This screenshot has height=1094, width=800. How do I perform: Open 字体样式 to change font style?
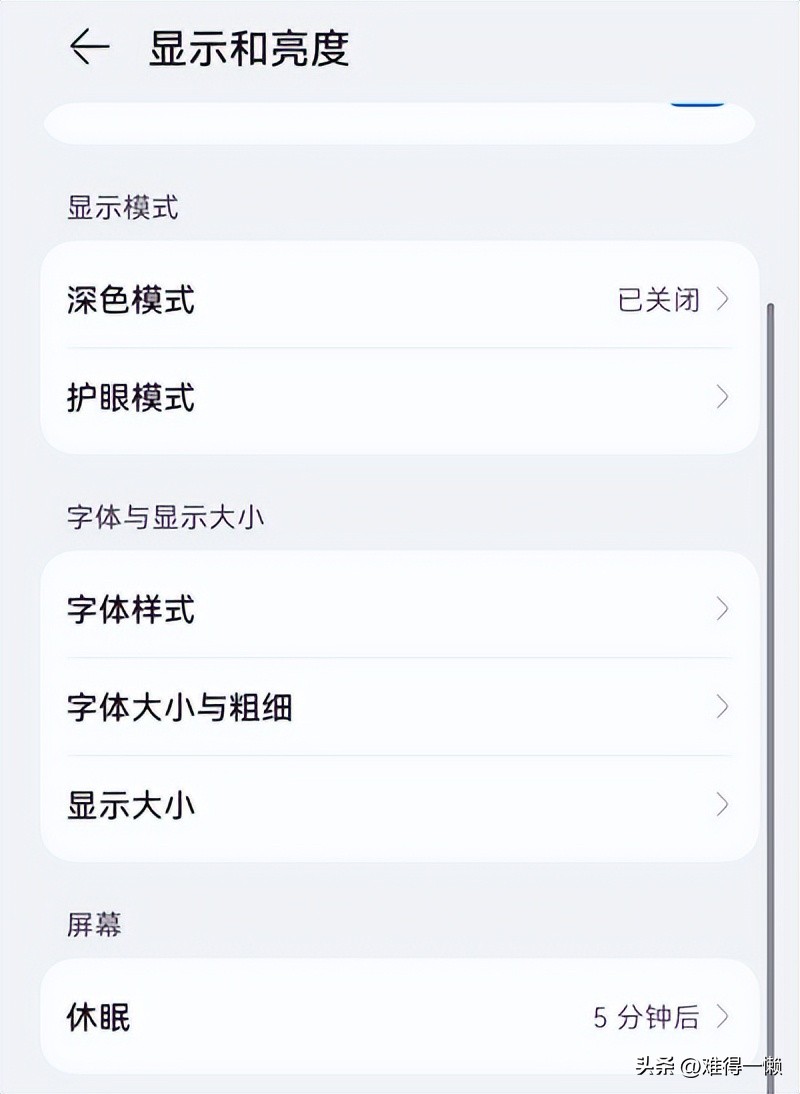(400, 609)
